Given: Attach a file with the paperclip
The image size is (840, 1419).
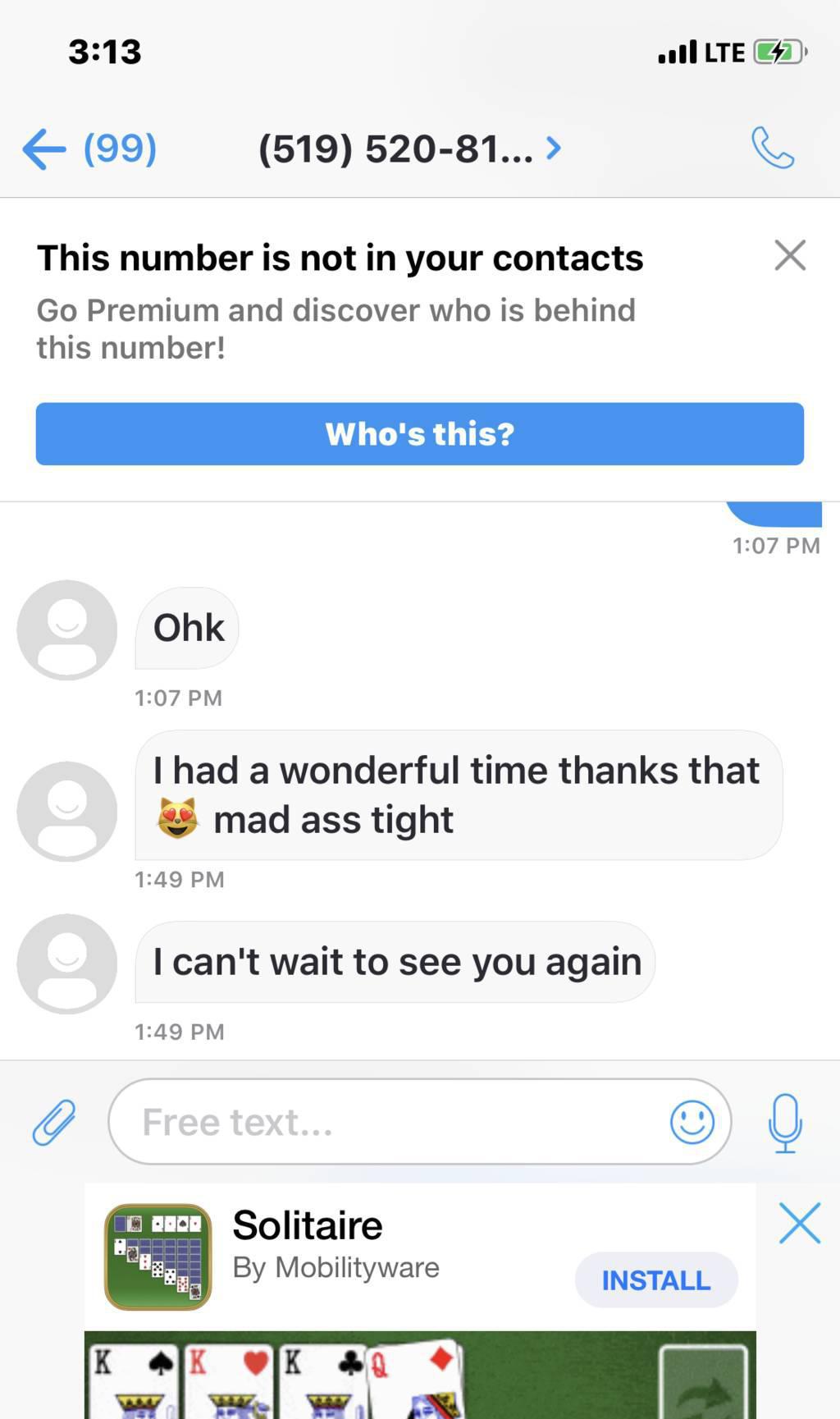Looking at the screenshot, I should (54, 1122).
